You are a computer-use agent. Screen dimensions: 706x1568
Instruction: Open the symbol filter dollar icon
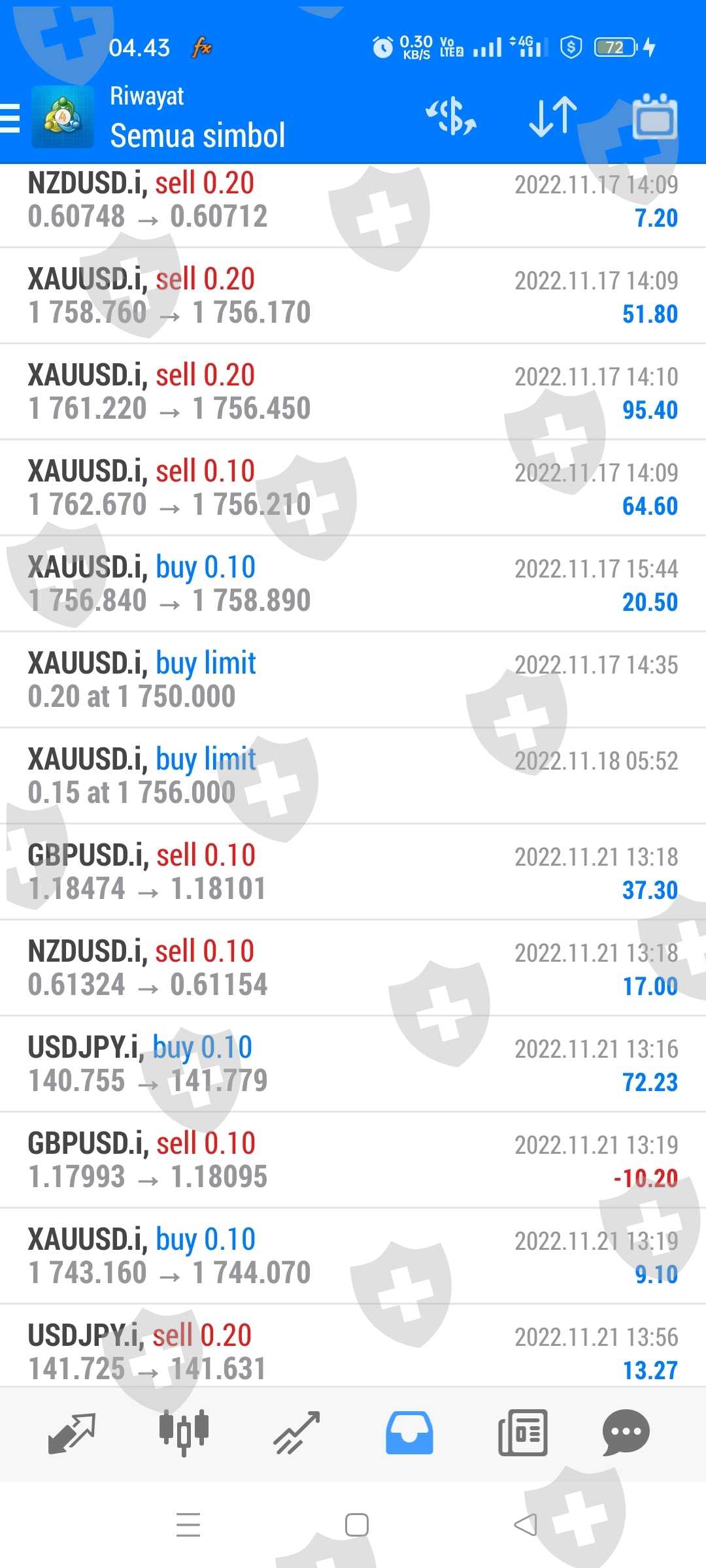pos(451,118)
